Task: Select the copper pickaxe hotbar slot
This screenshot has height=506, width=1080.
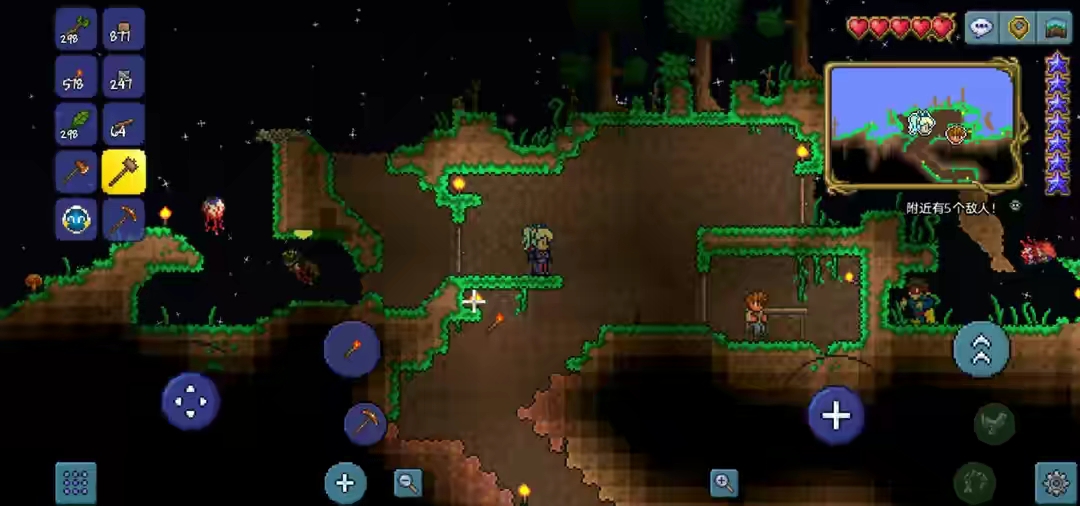Action: (124, 220)
